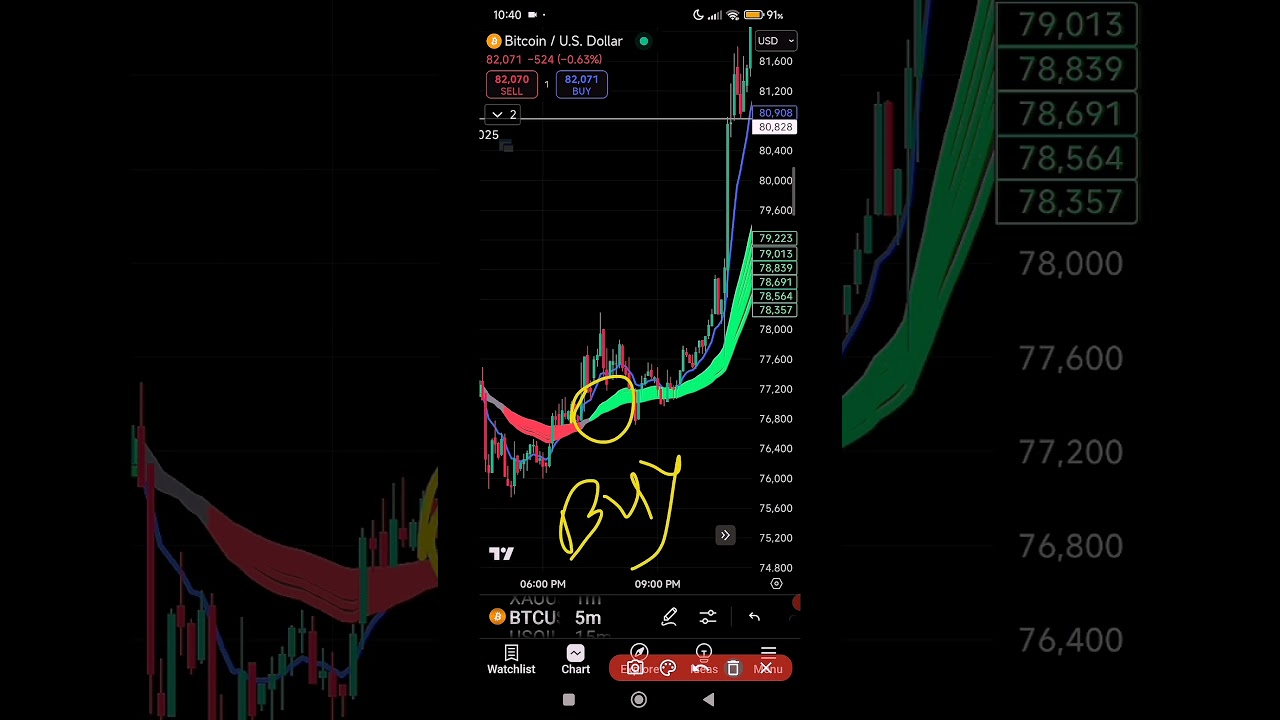Switch to the Chart tab

pos(575,660)
